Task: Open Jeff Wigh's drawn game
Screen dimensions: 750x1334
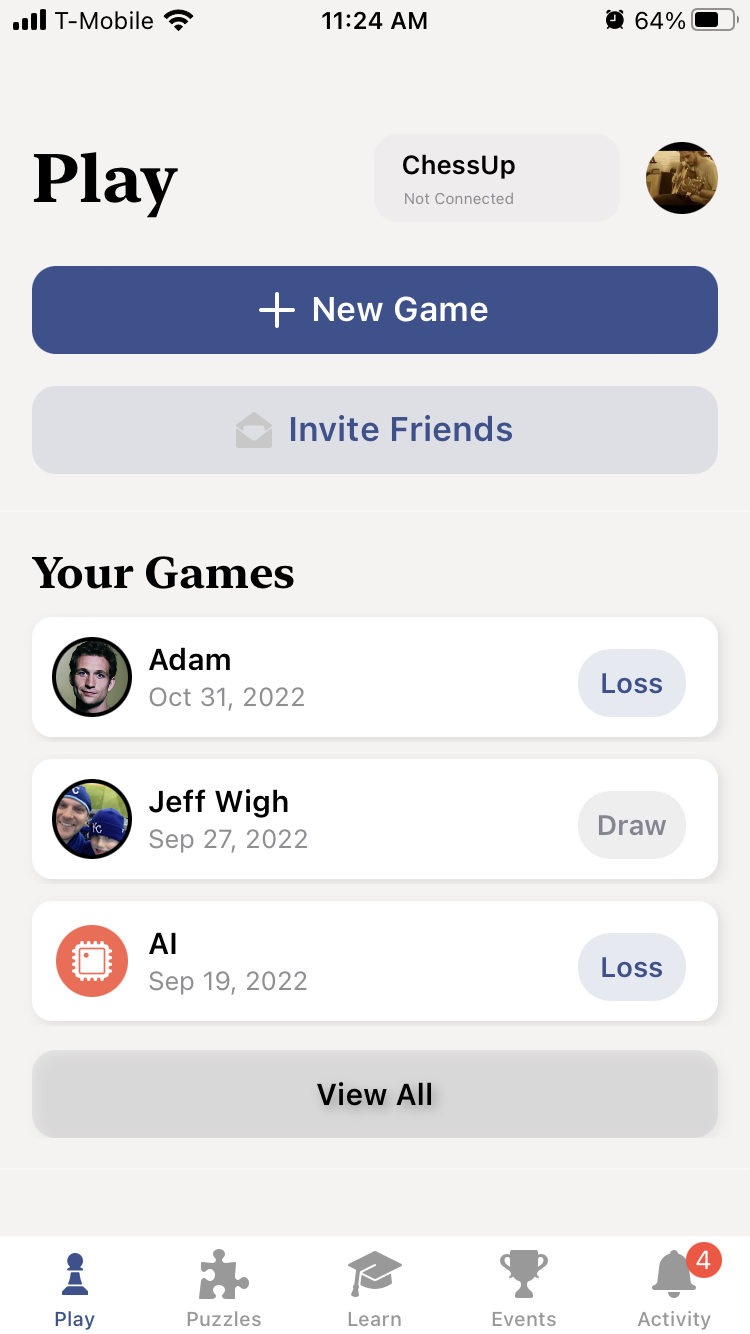Action: click(x=375, y=819)
